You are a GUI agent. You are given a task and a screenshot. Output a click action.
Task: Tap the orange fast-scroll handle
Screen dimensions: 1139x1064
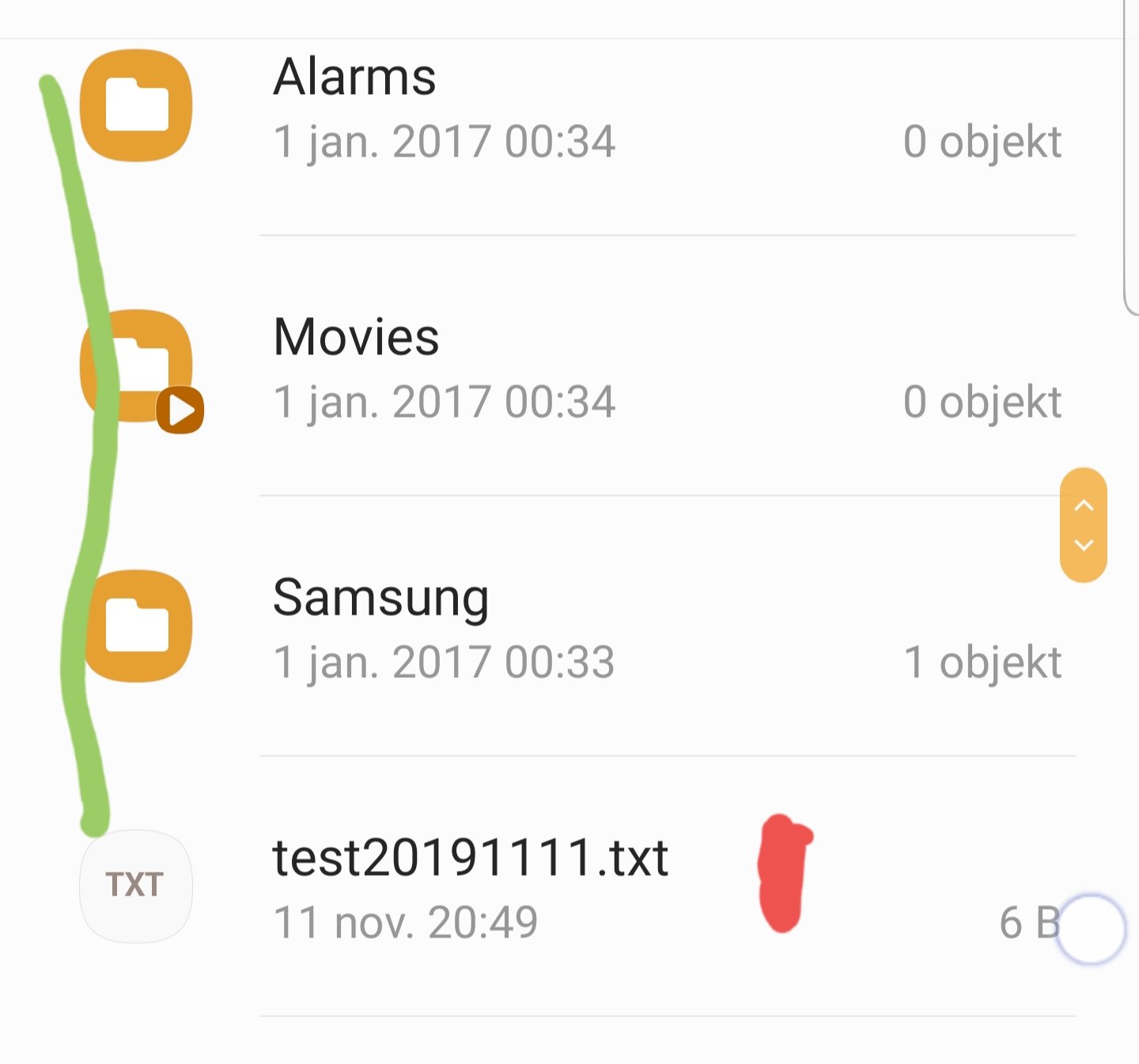click(x=1083, y=525)
